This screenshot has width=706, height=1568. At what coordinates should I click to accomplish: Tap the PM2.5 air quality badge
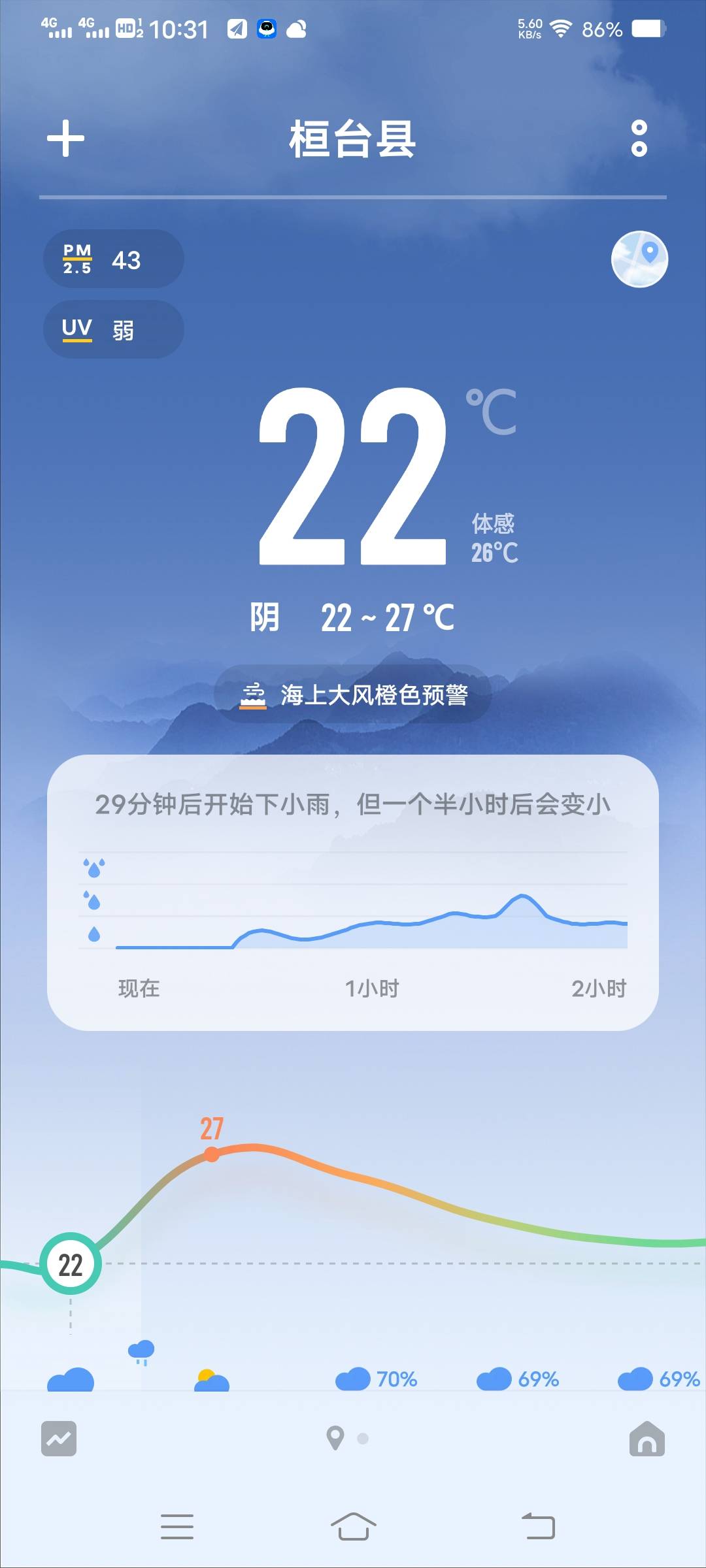(x=112, y=259)
